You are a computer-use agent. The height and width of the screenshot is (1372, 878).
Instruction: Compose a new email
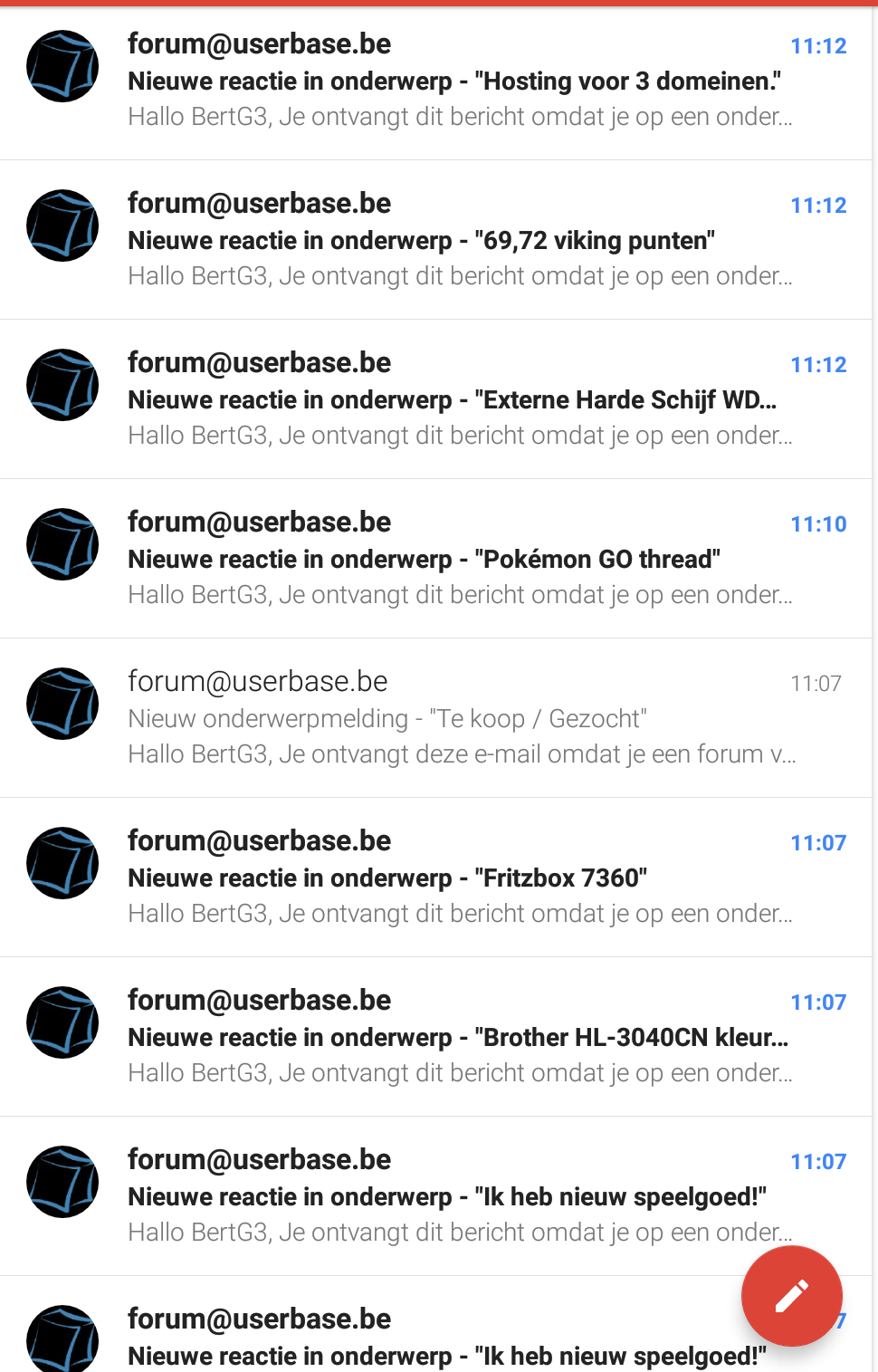click(791, 1296)
